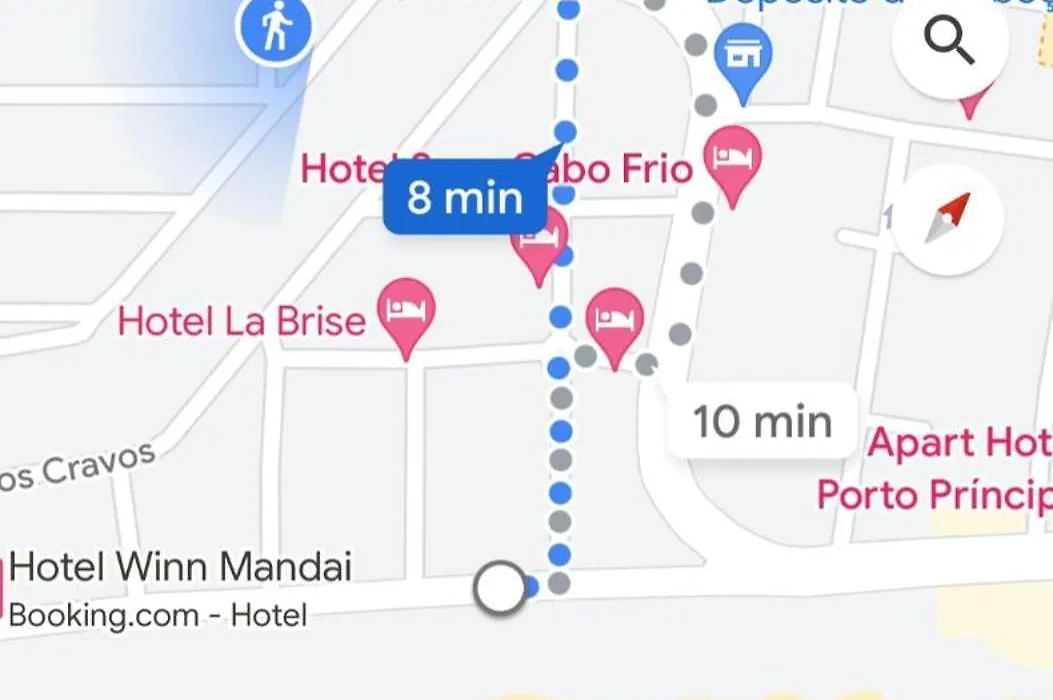Open the blue store marker

[742, 58]
